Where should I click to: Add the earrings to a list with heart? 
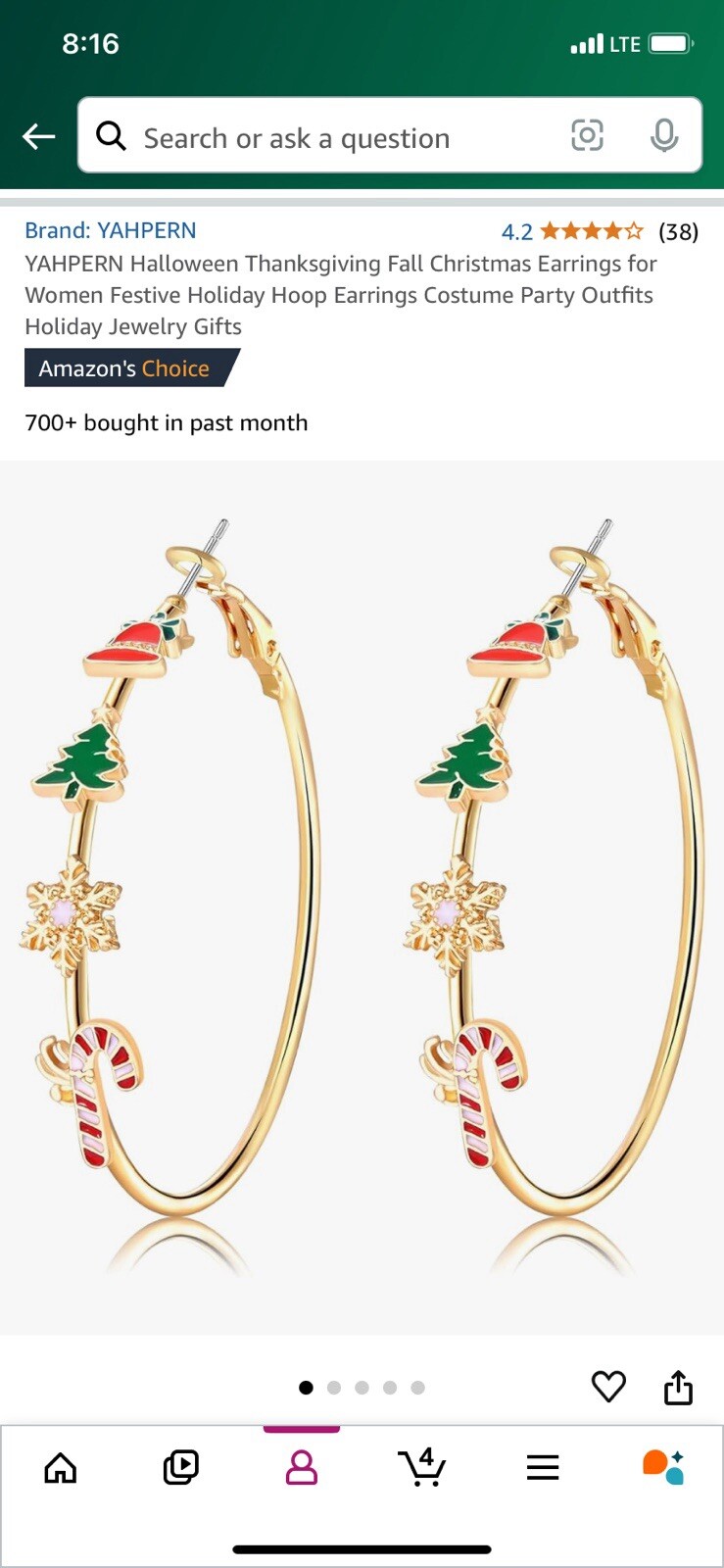[x=608, y=1386]
